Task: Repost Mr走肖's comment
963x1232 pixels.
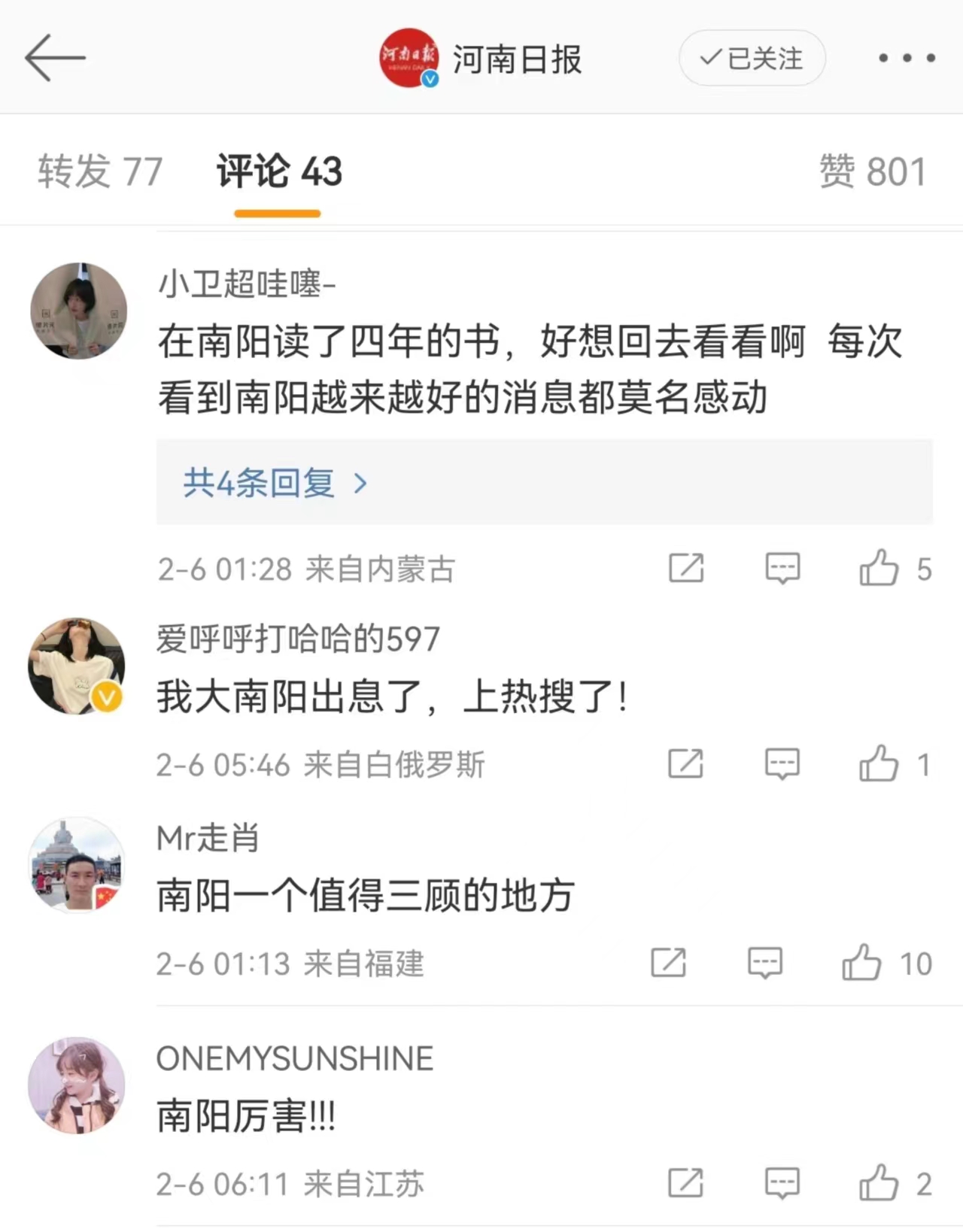Action: pos(668,963)
